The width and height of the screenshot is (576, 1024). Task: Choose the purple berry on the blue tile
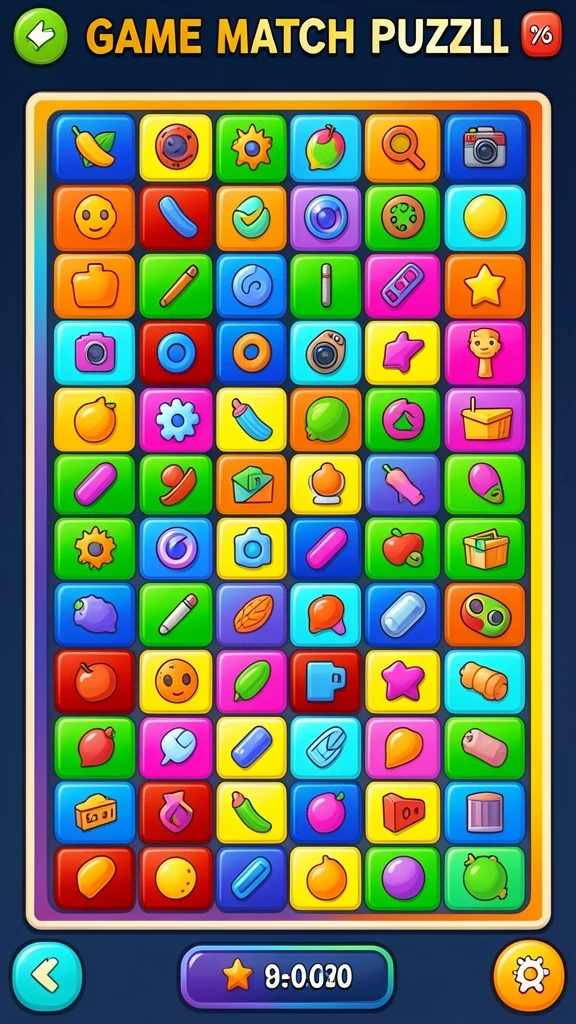point(94,615)
